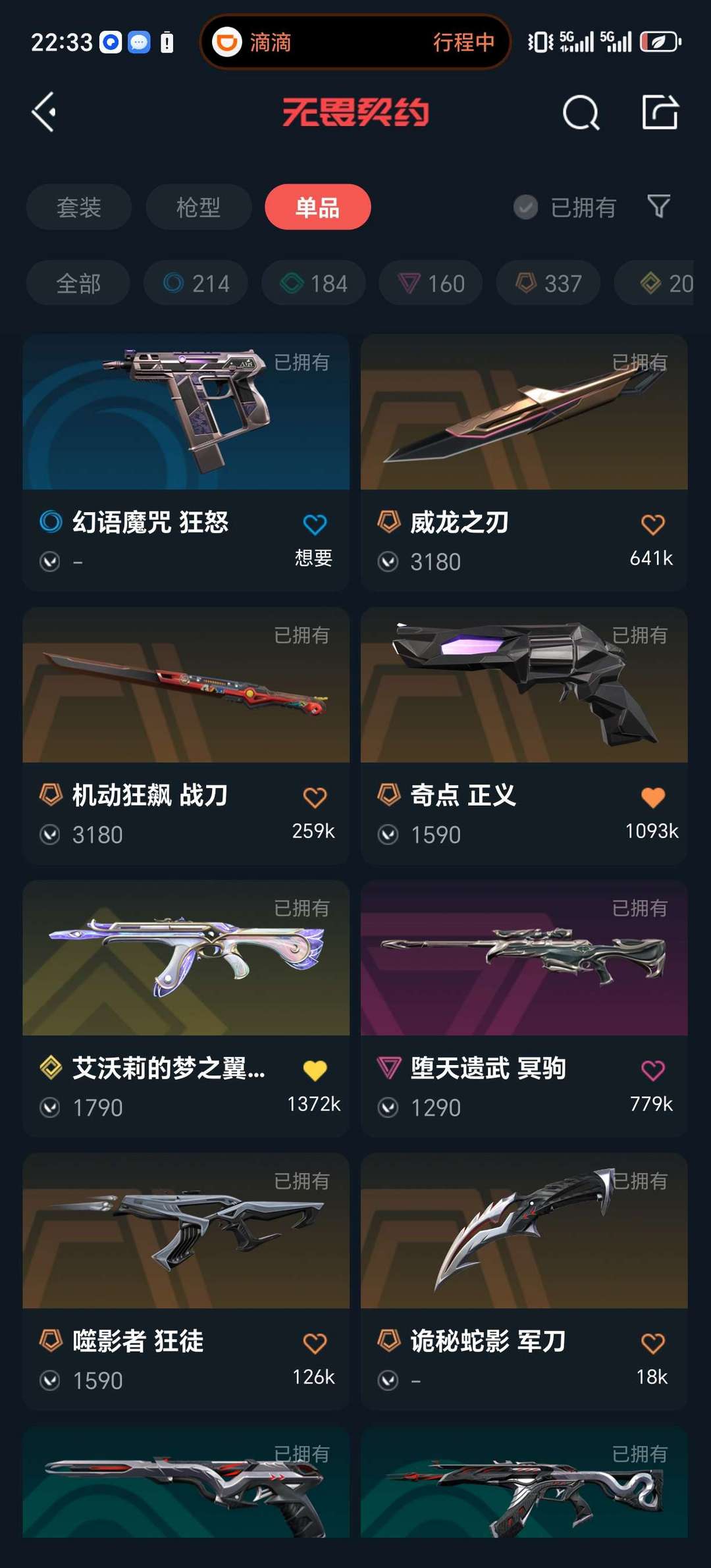Unlike the 奇点 正义 skin
Screen dimensions: 711x1568
pos(652,798)
